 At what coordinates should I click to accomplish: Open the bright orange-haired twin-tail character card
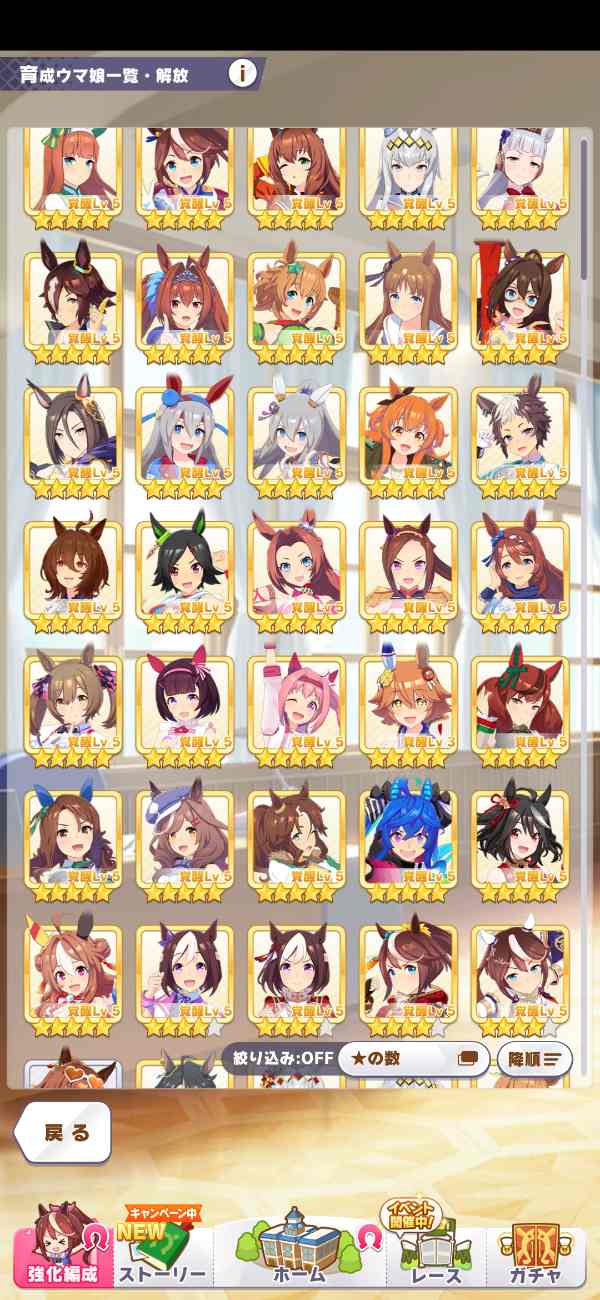click(x=408, y=432)
